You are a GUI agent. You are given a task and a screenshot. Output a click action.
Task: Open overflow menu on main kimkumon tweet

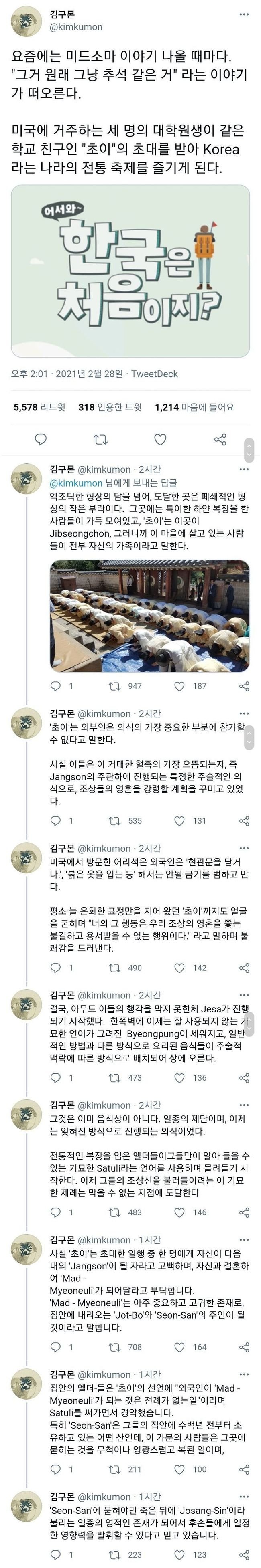[244, 14]
